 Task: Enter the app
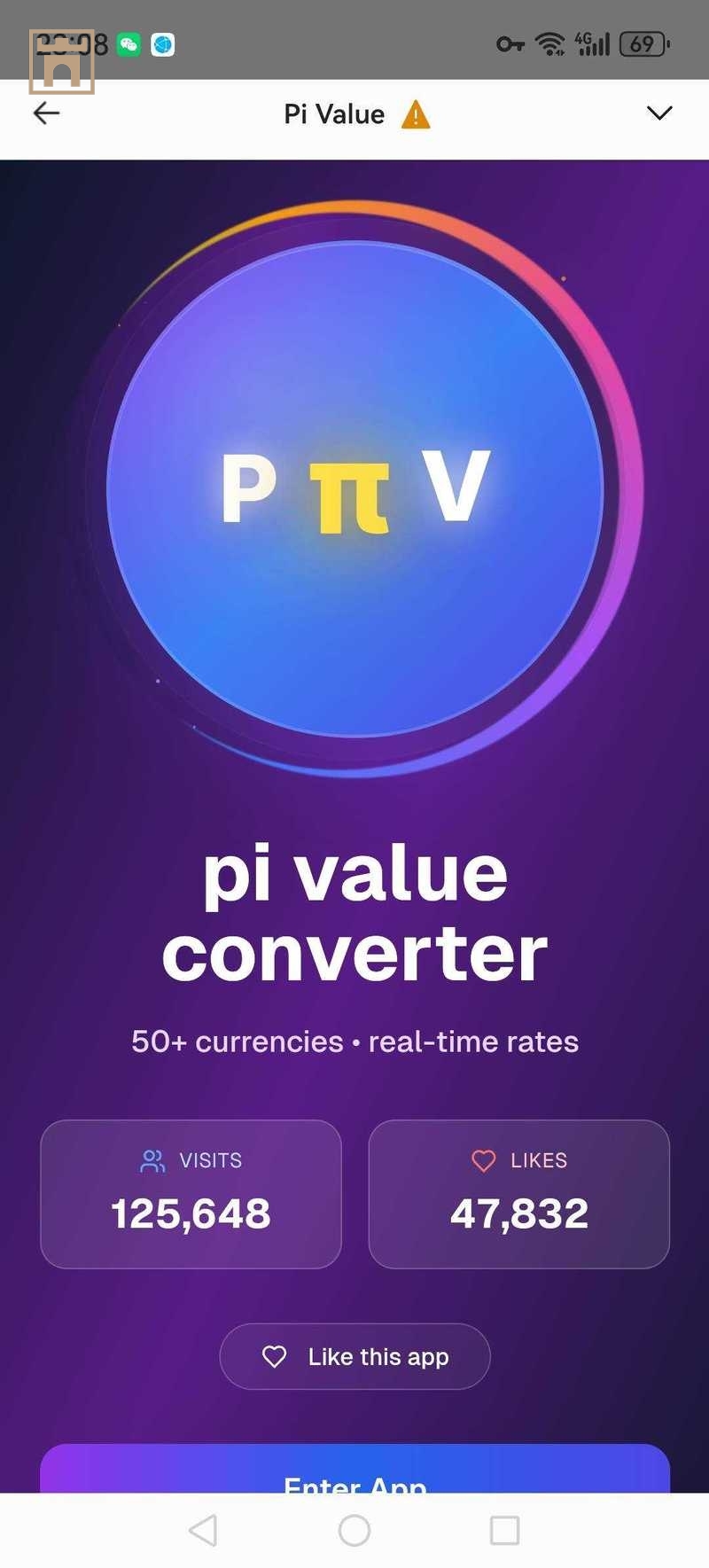[354, 1470]
